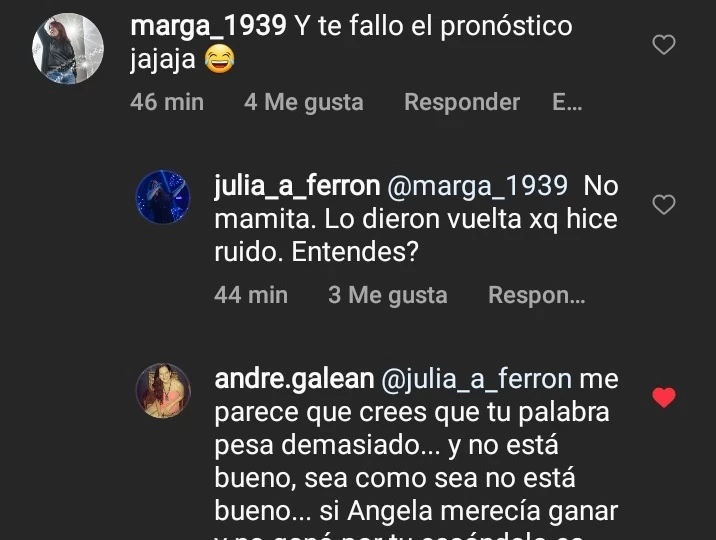Open julia_a_ferron's profile picture

[162, 197]
